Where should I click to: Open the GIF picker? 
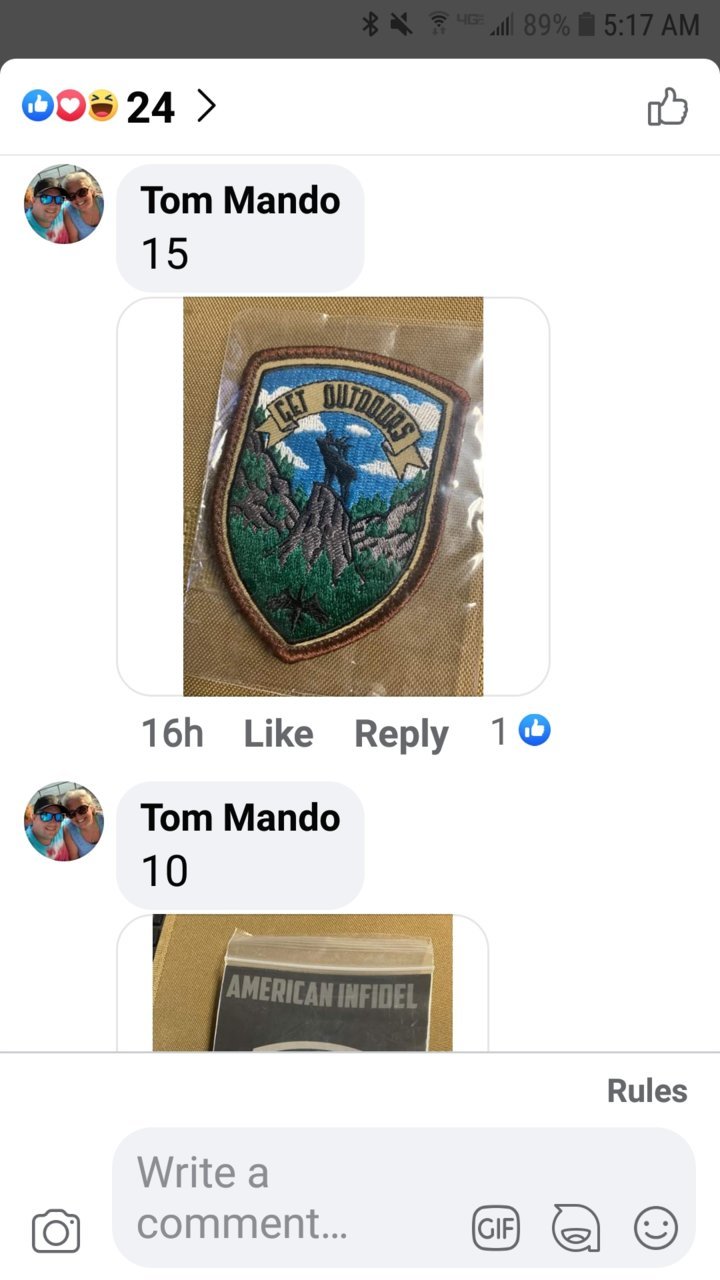pos(497,1228)
